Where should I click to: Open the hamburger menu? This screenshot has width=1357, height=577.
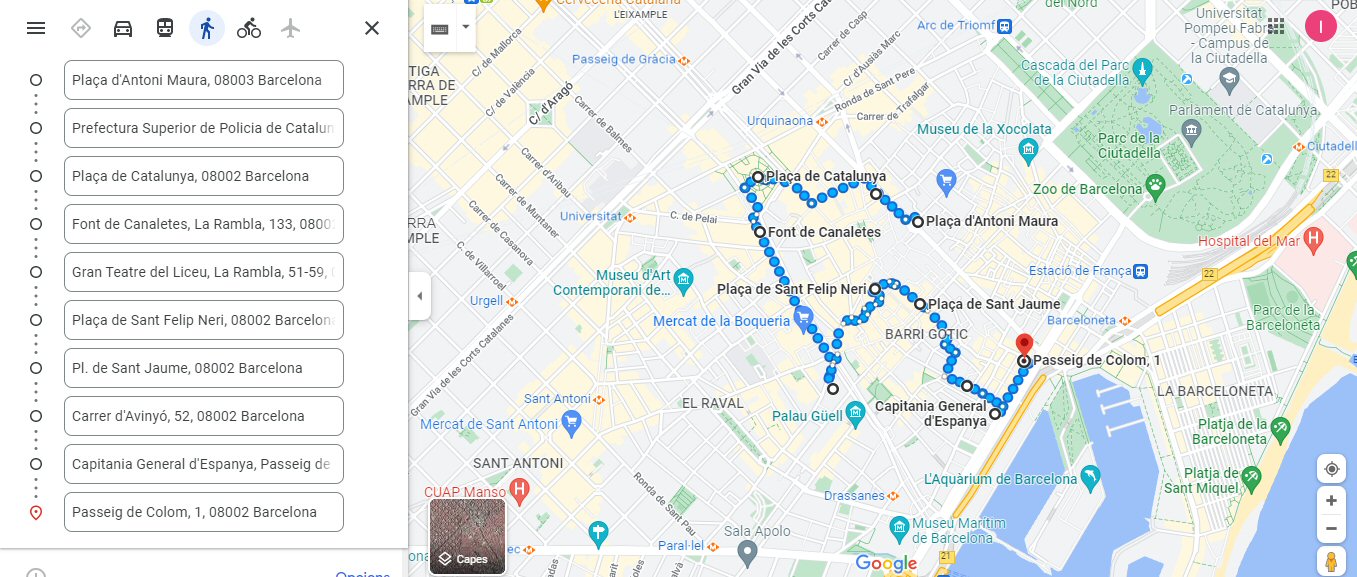(36, 28)
